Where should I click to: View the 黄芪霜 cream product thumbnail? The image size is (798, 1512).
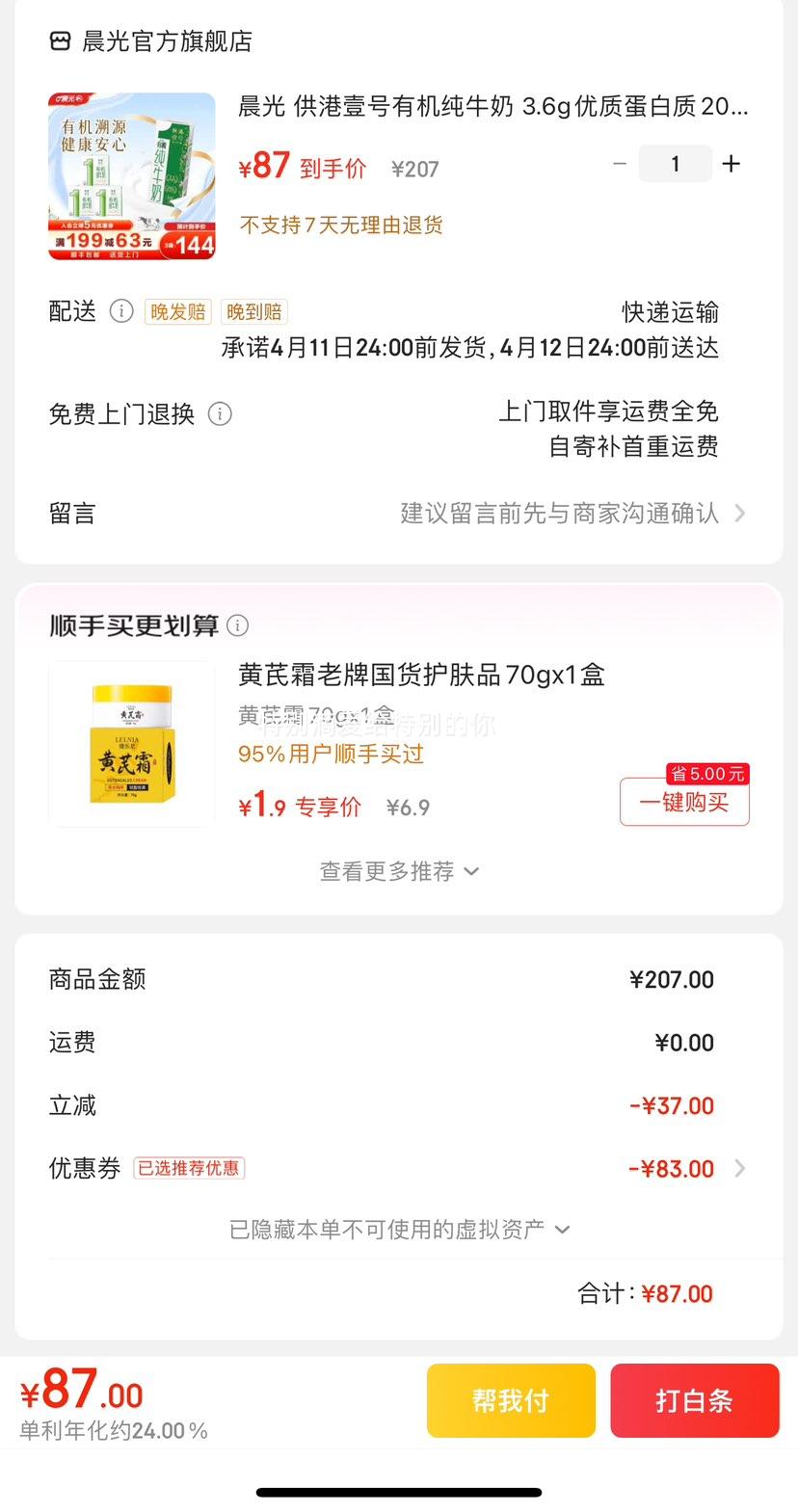click(131, 742)
